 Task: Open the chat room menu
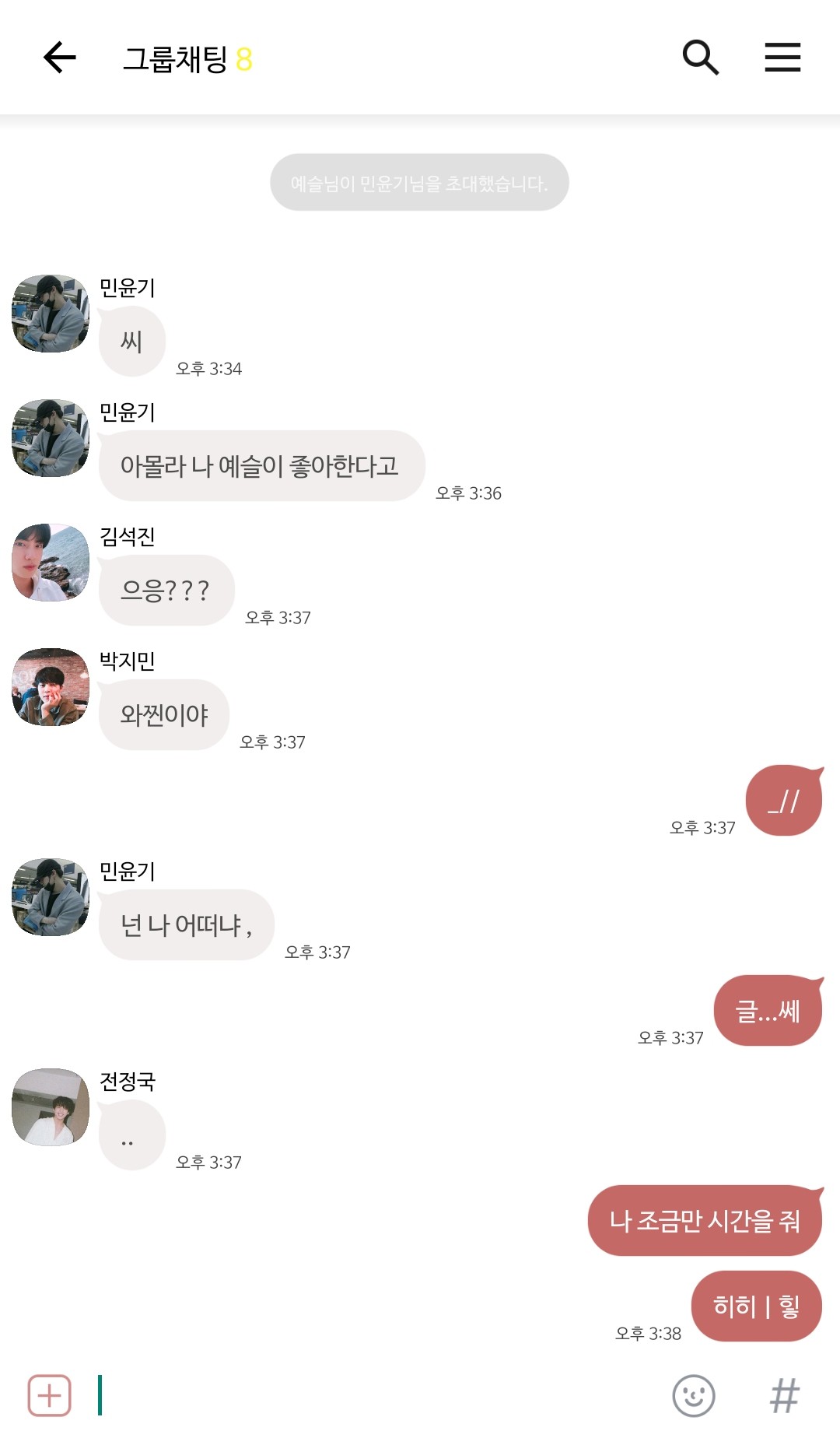tap(782, 58)
